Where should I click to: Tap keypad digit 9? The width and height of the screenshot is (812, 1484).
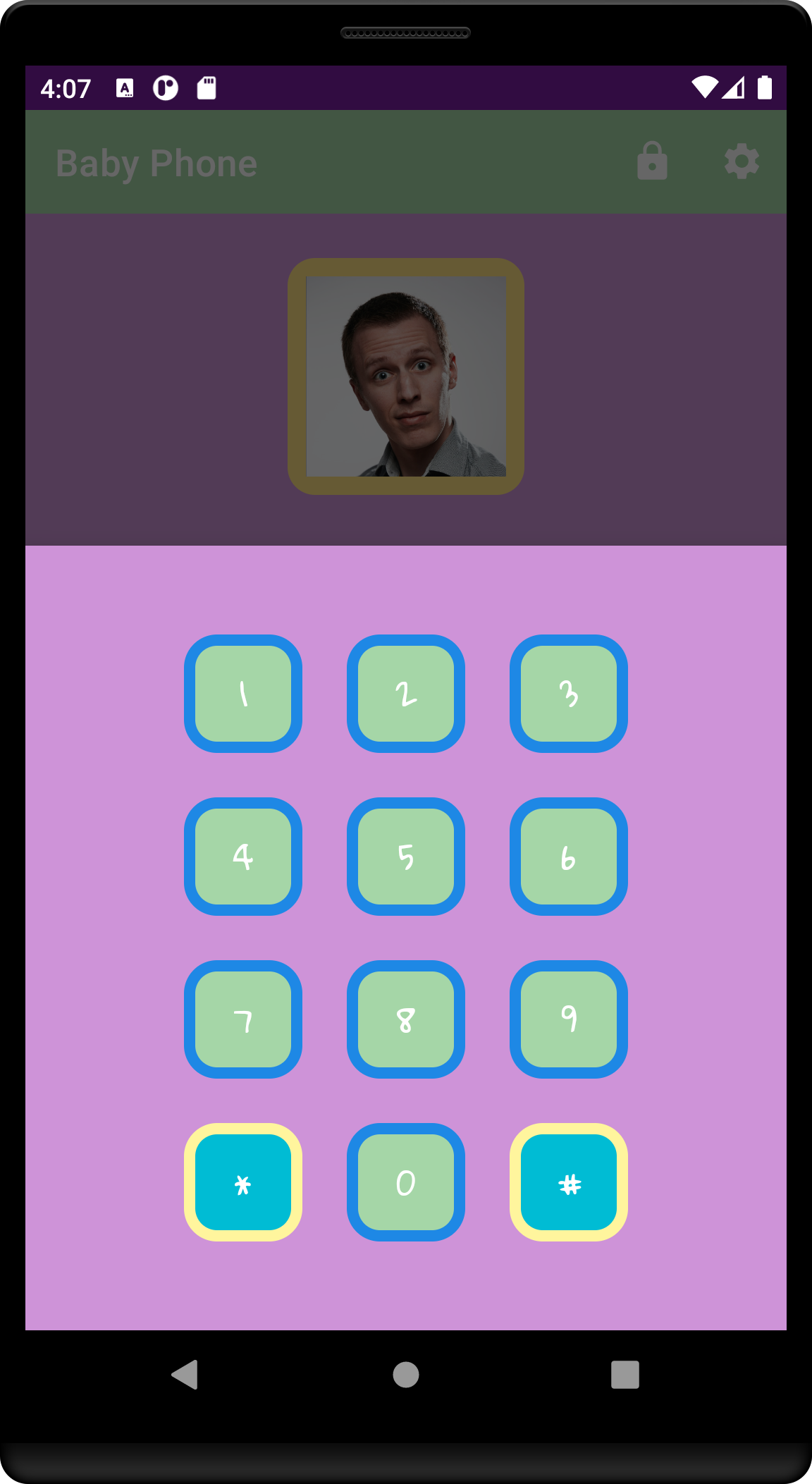[569, 1019]
